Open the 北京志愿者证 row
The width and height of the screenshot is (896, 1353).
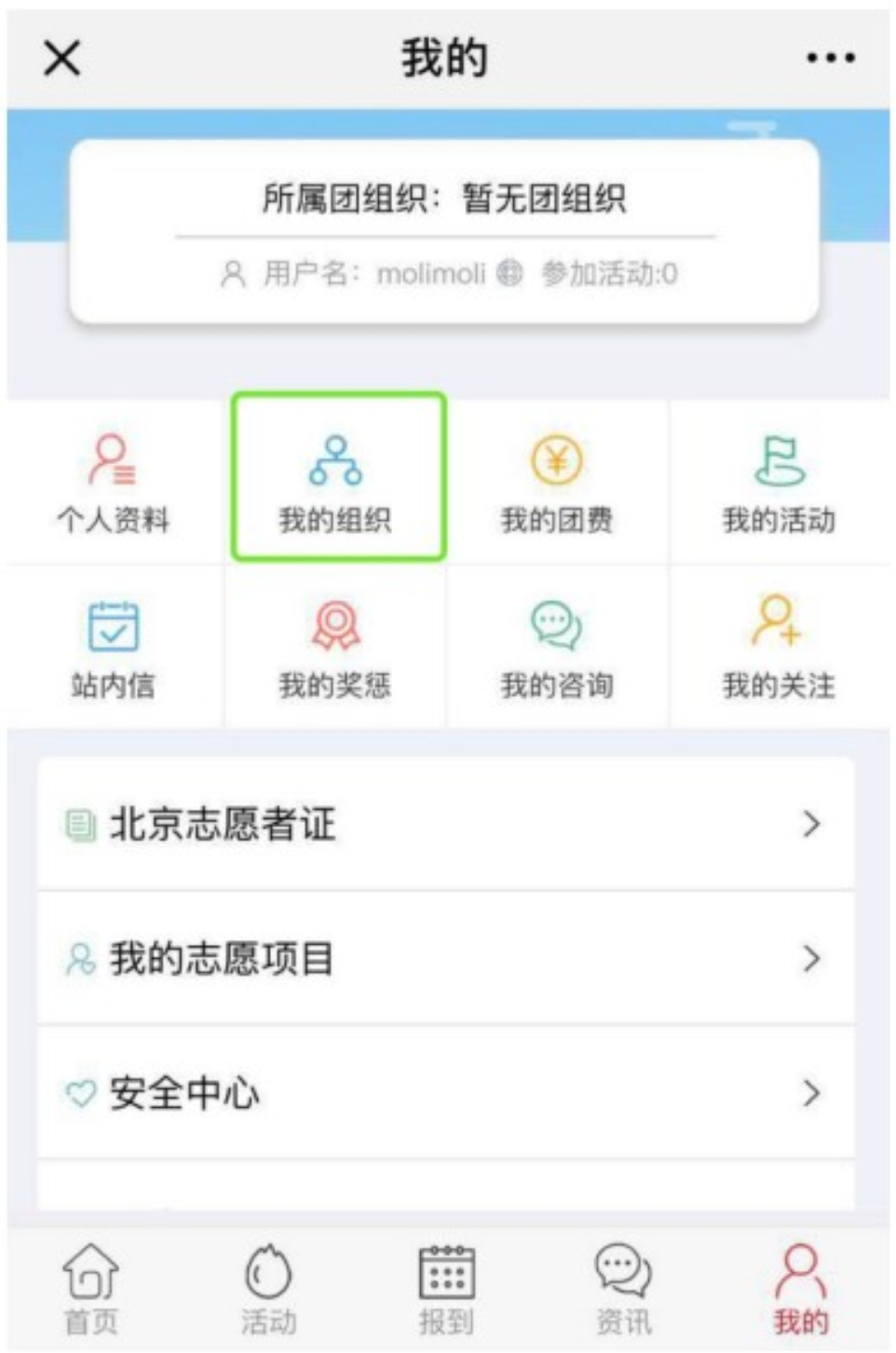445,824
